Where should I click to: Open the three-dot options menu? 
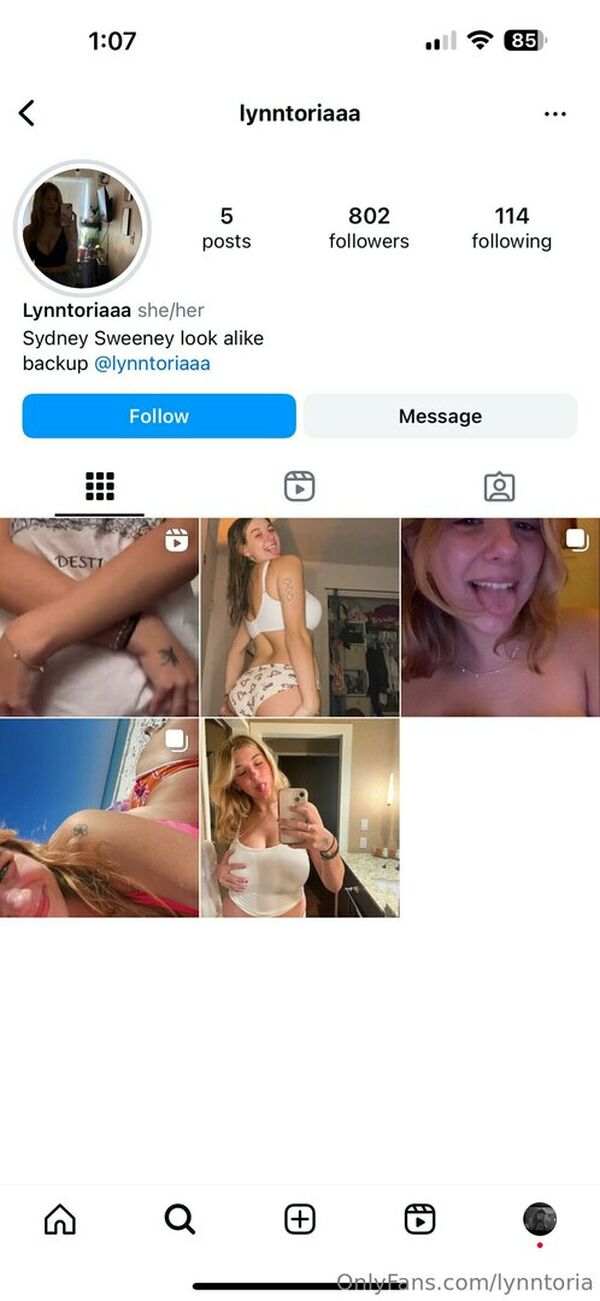(555, 114)
